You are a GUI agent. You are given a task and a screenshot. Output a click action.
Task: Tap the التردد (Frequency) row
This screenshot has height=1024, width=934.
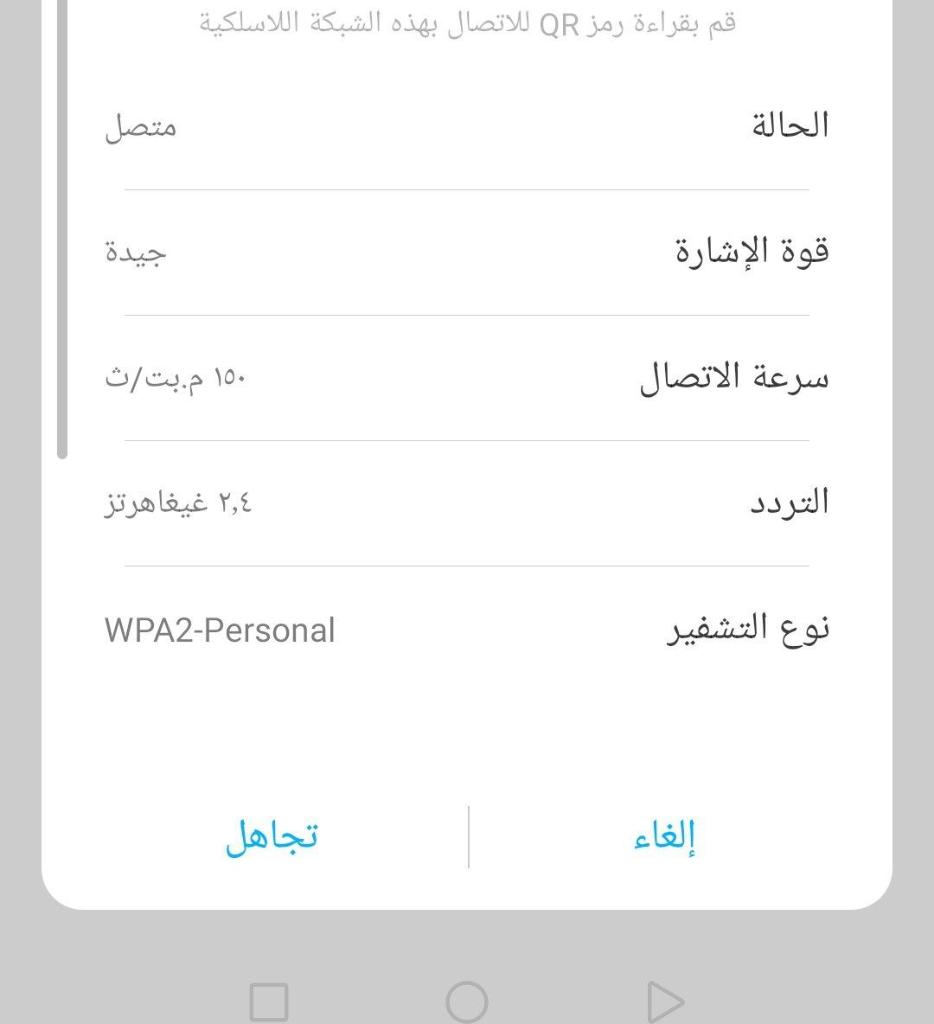792,500
